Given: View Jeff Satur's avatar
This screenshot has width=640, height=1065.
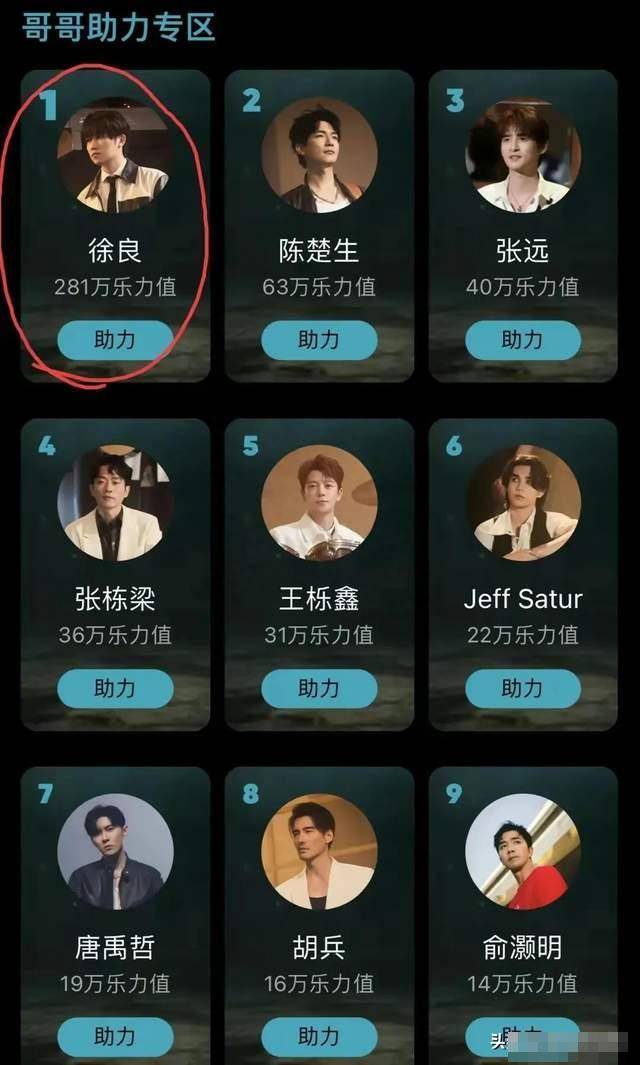Looking at the screenshot, I should pyautogui.click(x=522, y=502).
